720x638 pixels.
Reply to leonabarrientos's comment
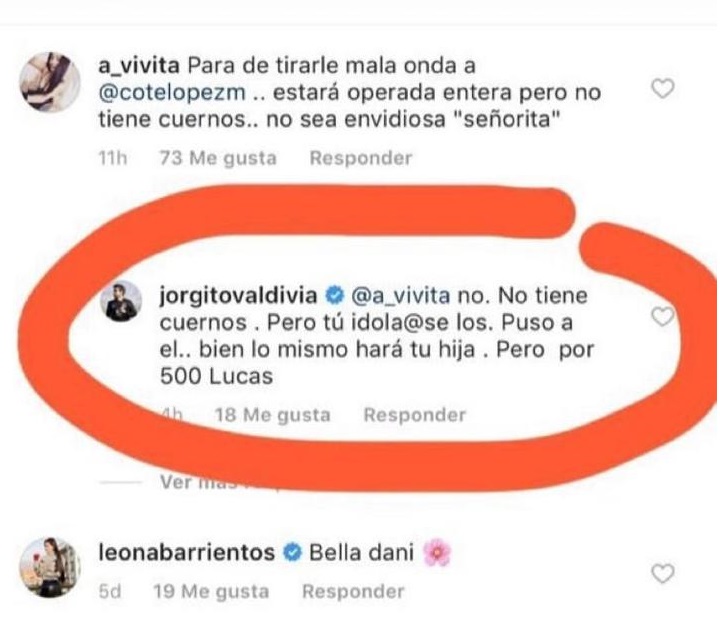(354, 591)
